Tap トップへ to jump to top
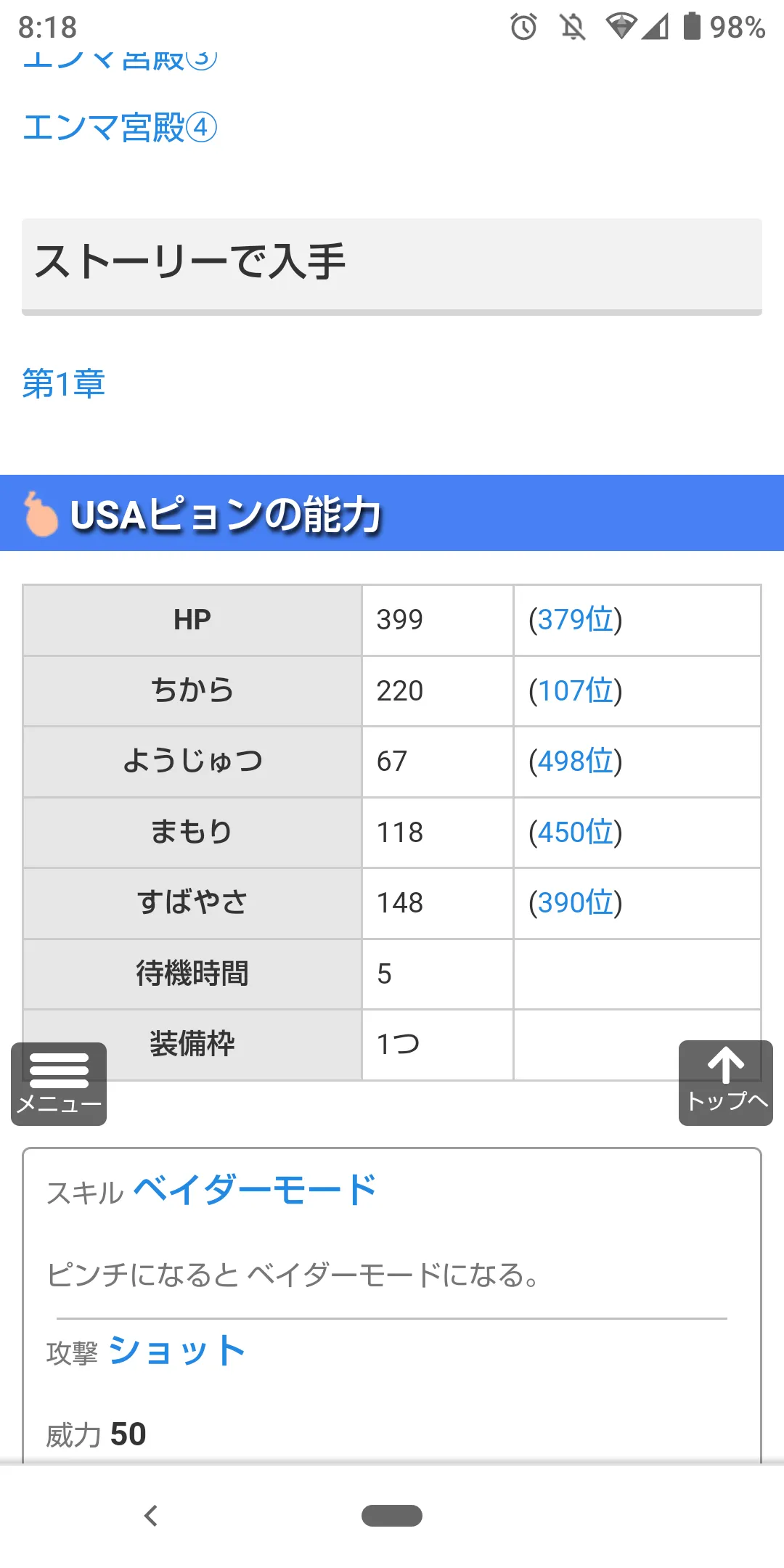 (726, 1083)
